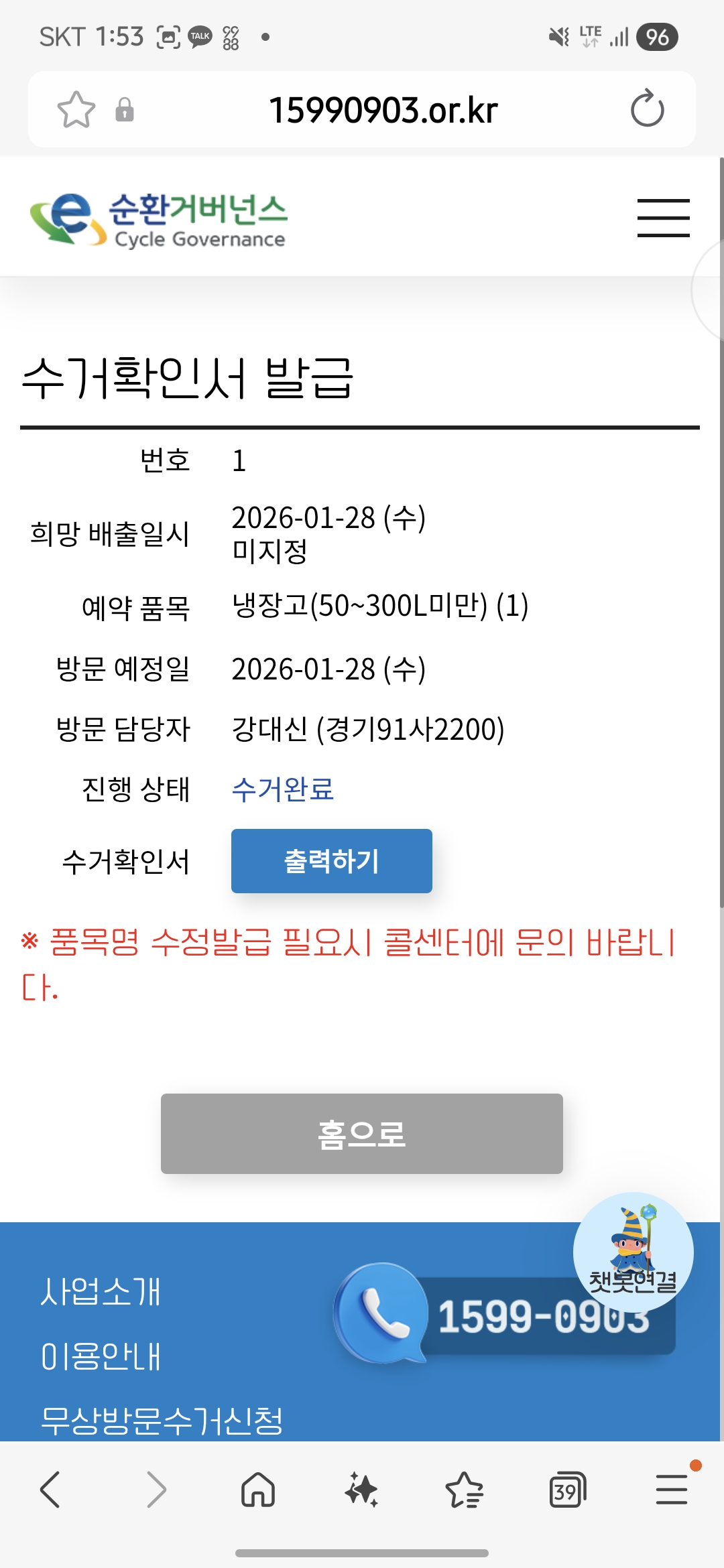Open the browser bookmarks list
This screenshot has height=1568, width=724.
464,1490
